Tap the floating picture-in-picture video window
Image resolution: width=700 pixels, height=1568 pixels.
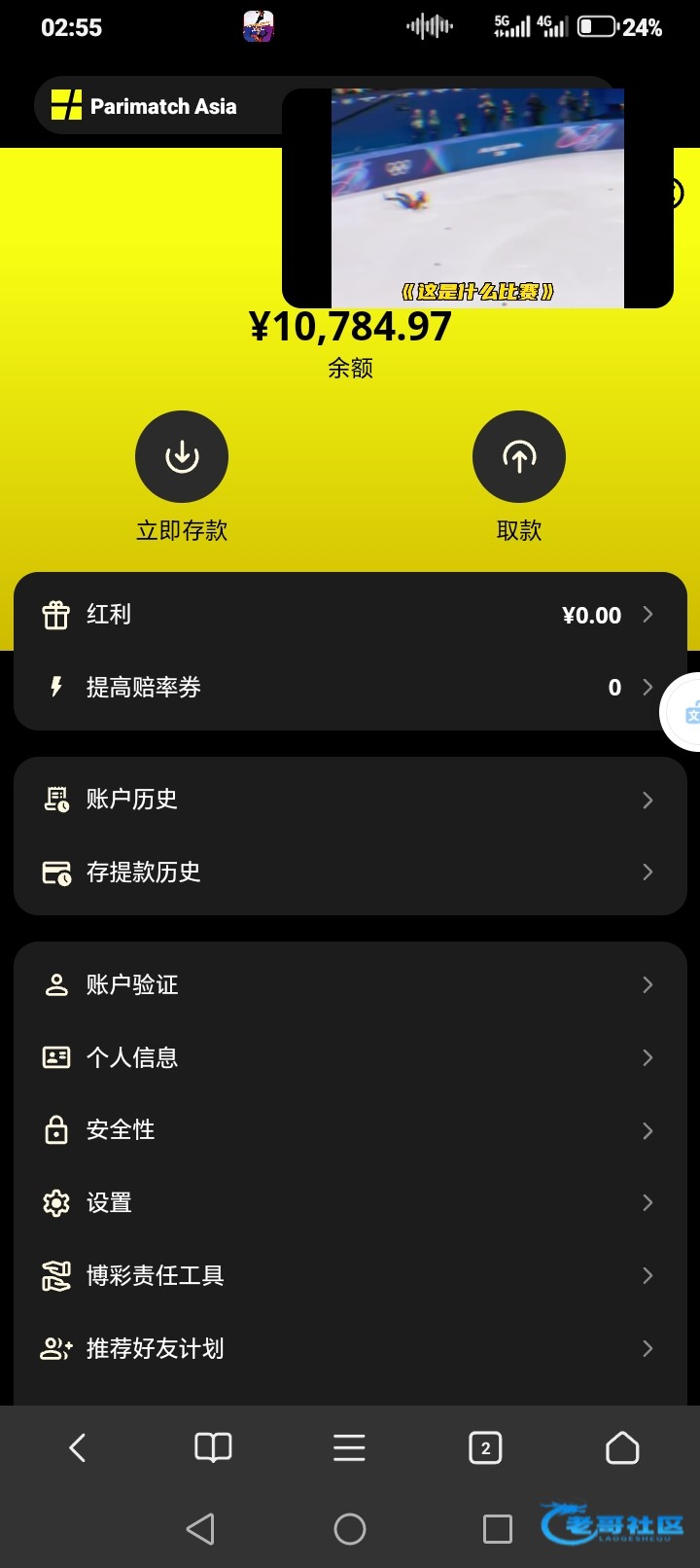coord(477,198)
